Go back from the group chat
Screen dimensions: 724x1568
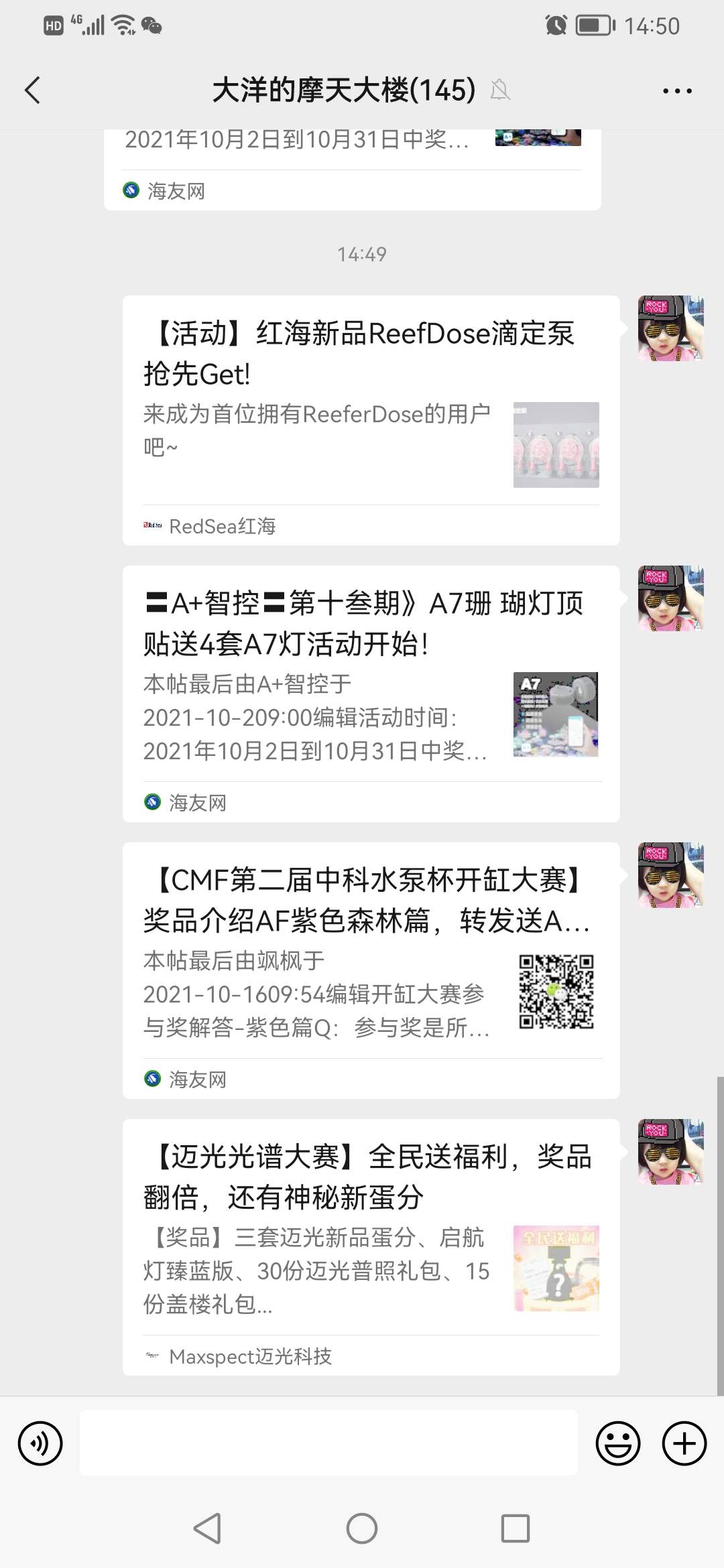coord(32,90)
